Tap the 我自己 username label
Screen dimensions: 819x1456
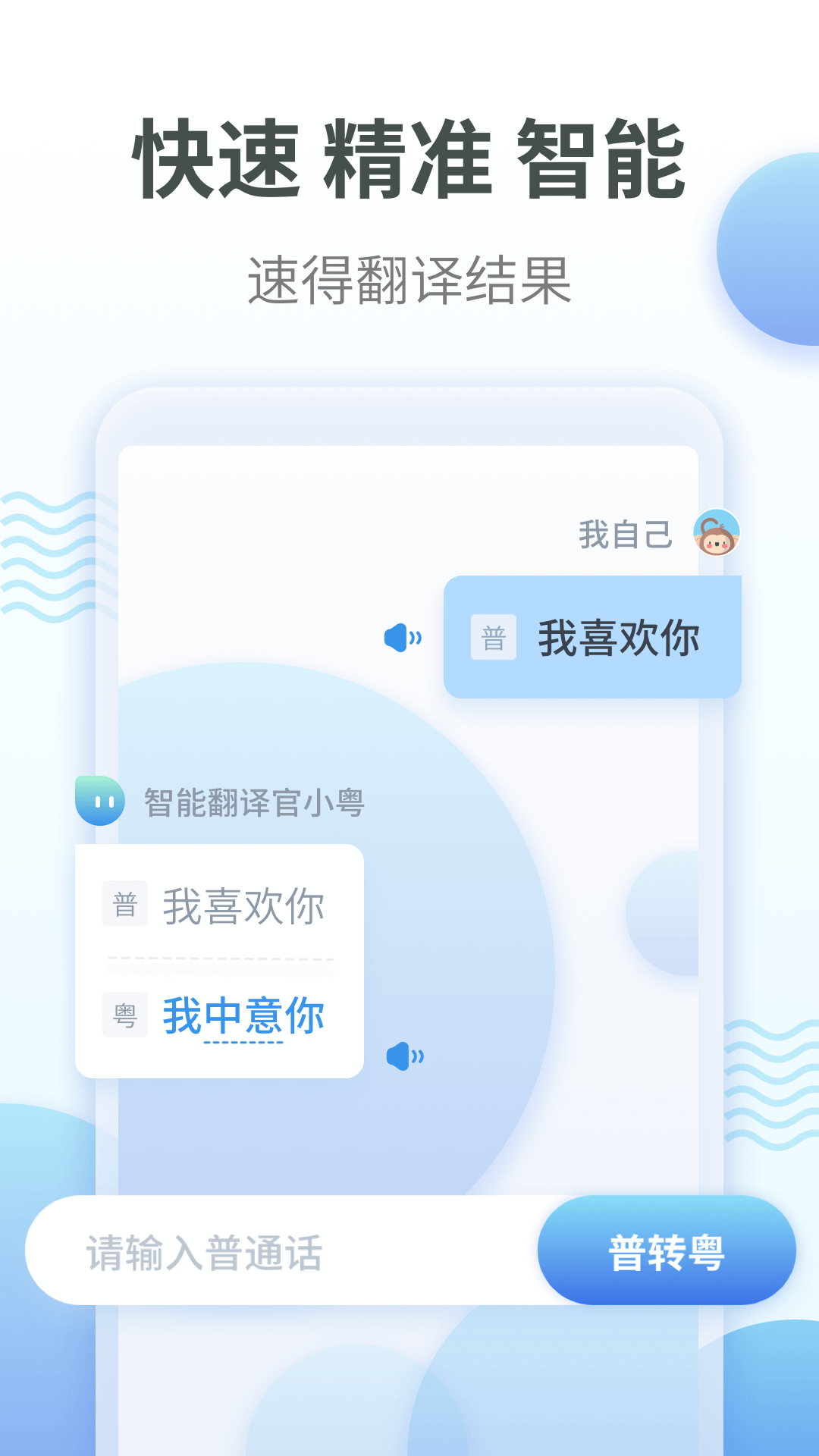coord(624,534)
